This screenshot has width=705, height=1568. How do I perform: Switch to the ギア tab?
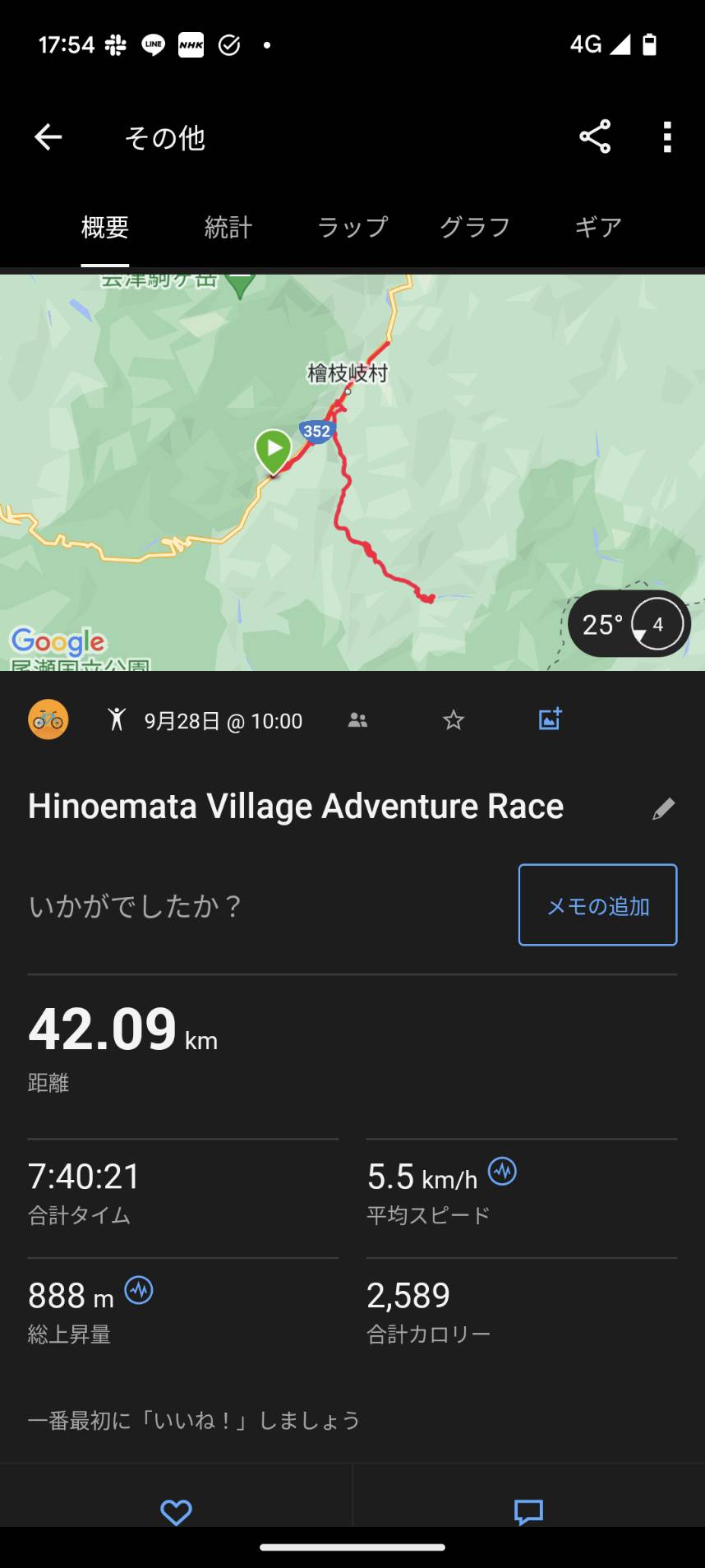click(x=598, y=227)
